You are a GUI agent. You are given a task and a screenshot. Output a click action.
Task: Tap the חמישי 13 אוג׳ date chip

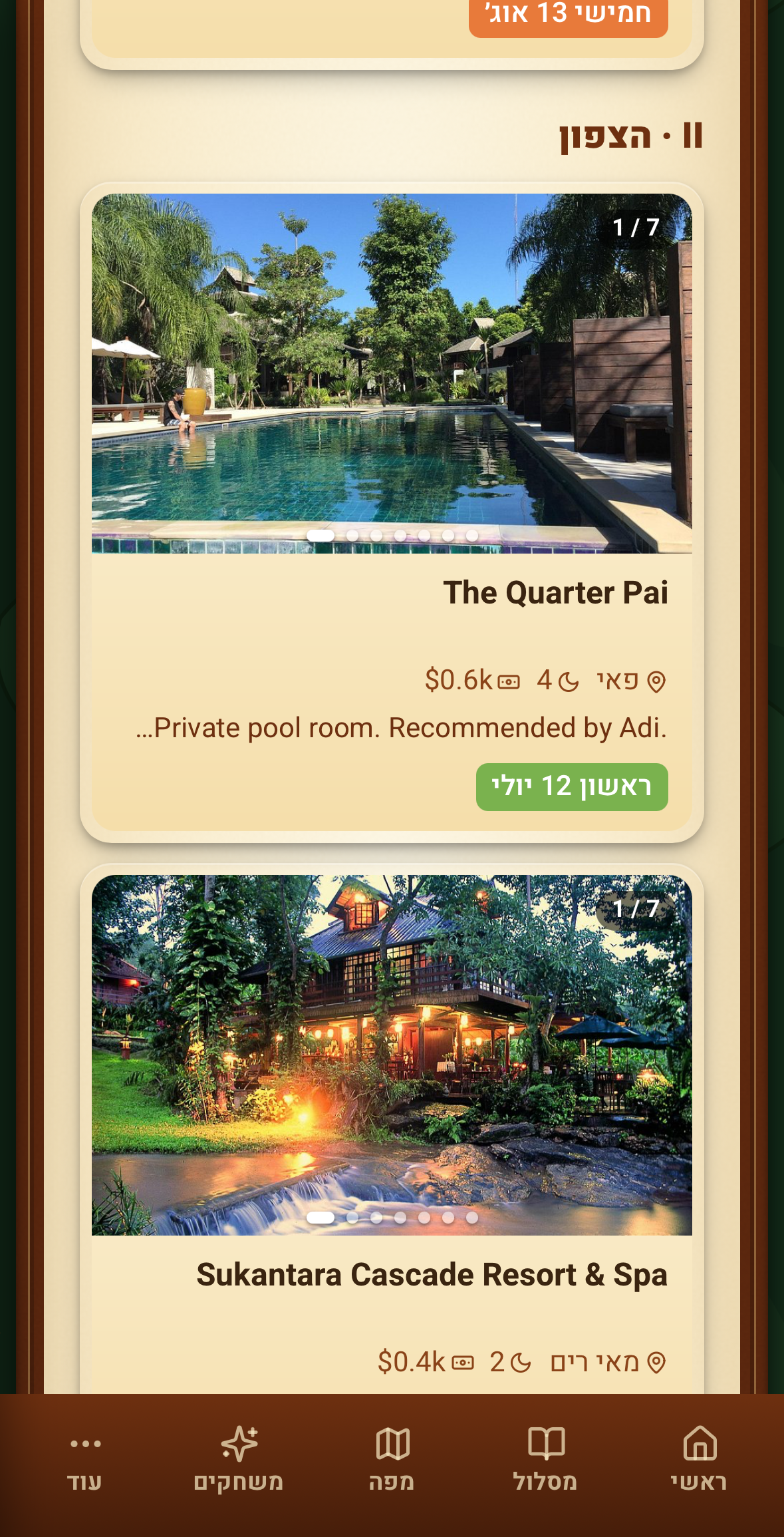pyautogui.click(x=569, y=15)
